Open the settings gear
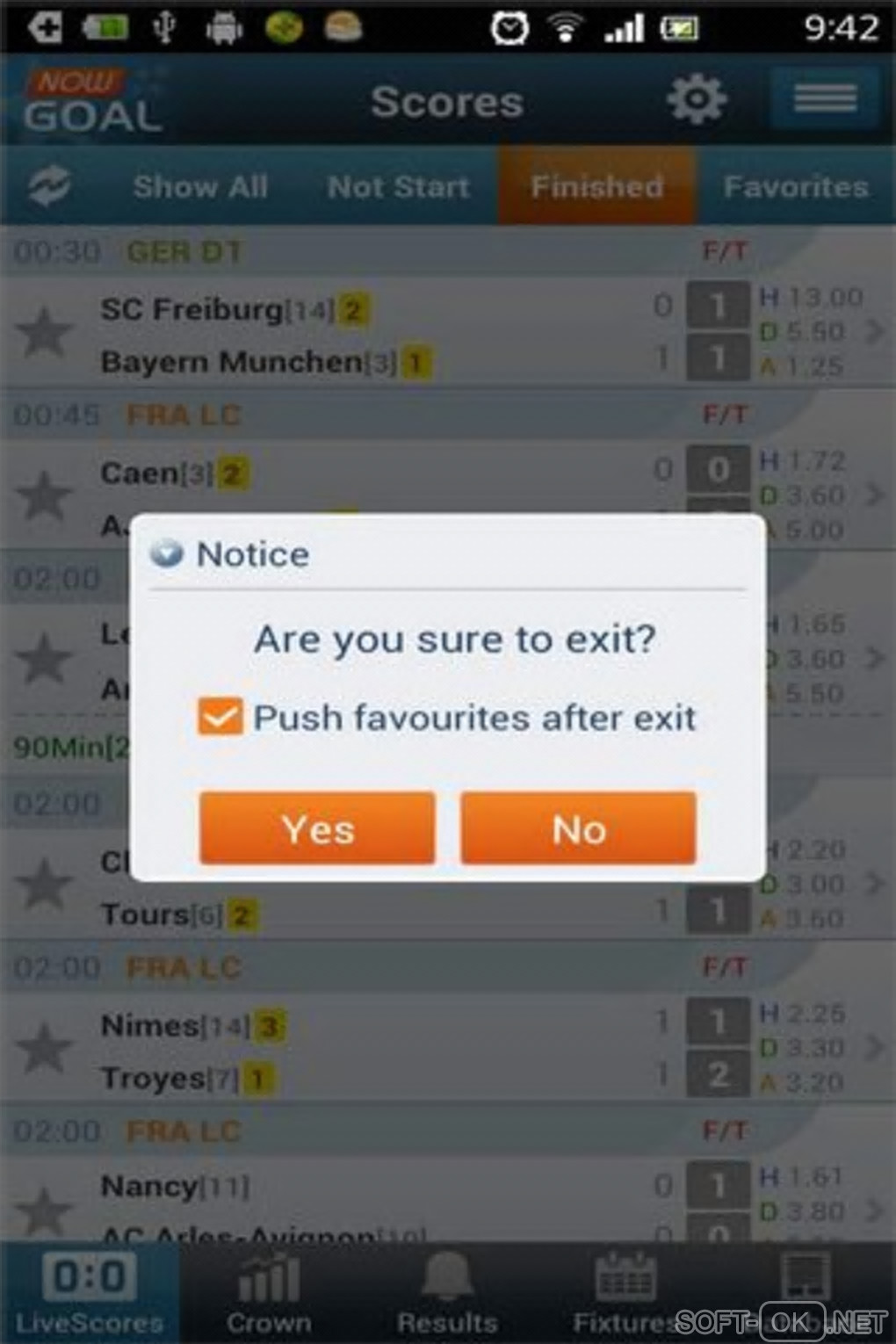 697,99
